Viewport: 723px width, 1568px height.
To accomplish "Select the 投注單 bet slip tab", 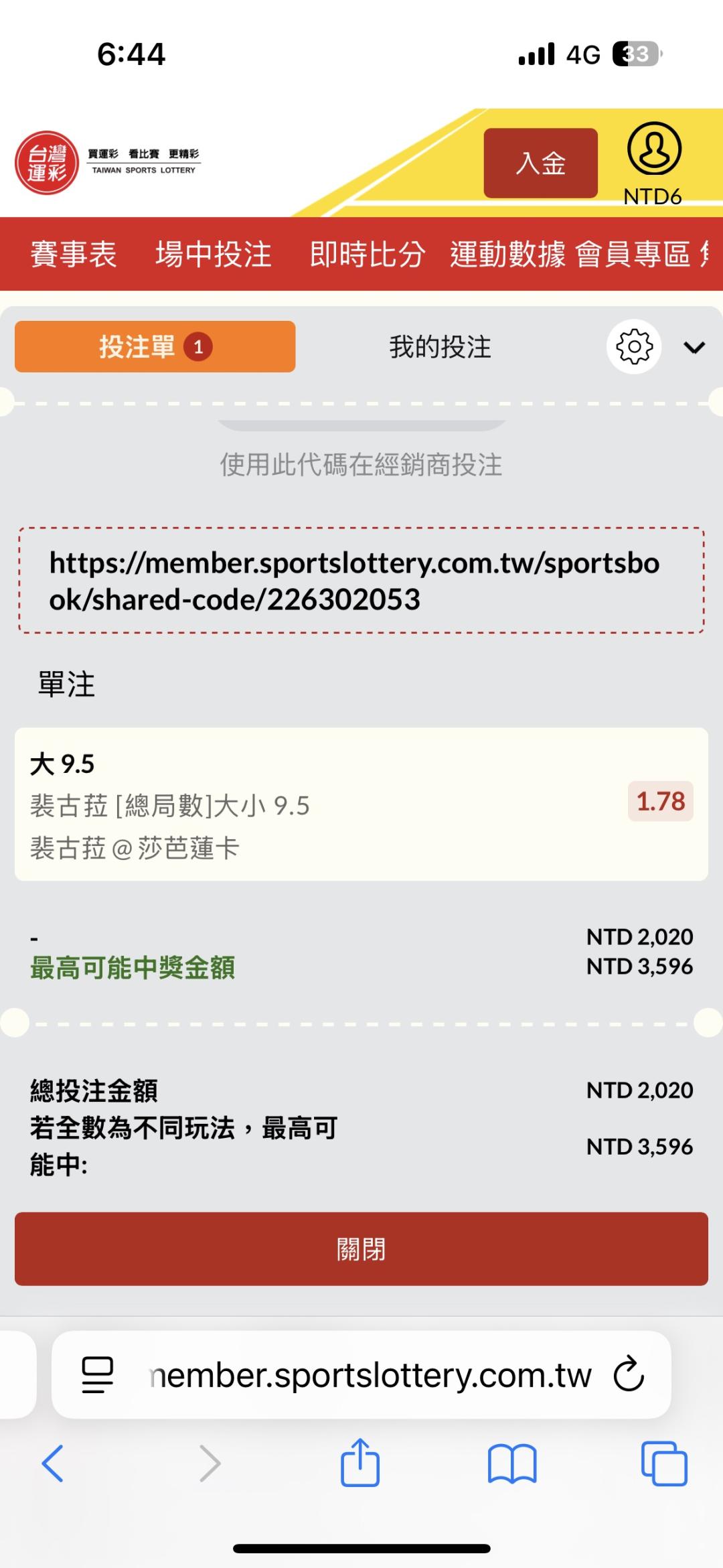I will pos(155,347).
